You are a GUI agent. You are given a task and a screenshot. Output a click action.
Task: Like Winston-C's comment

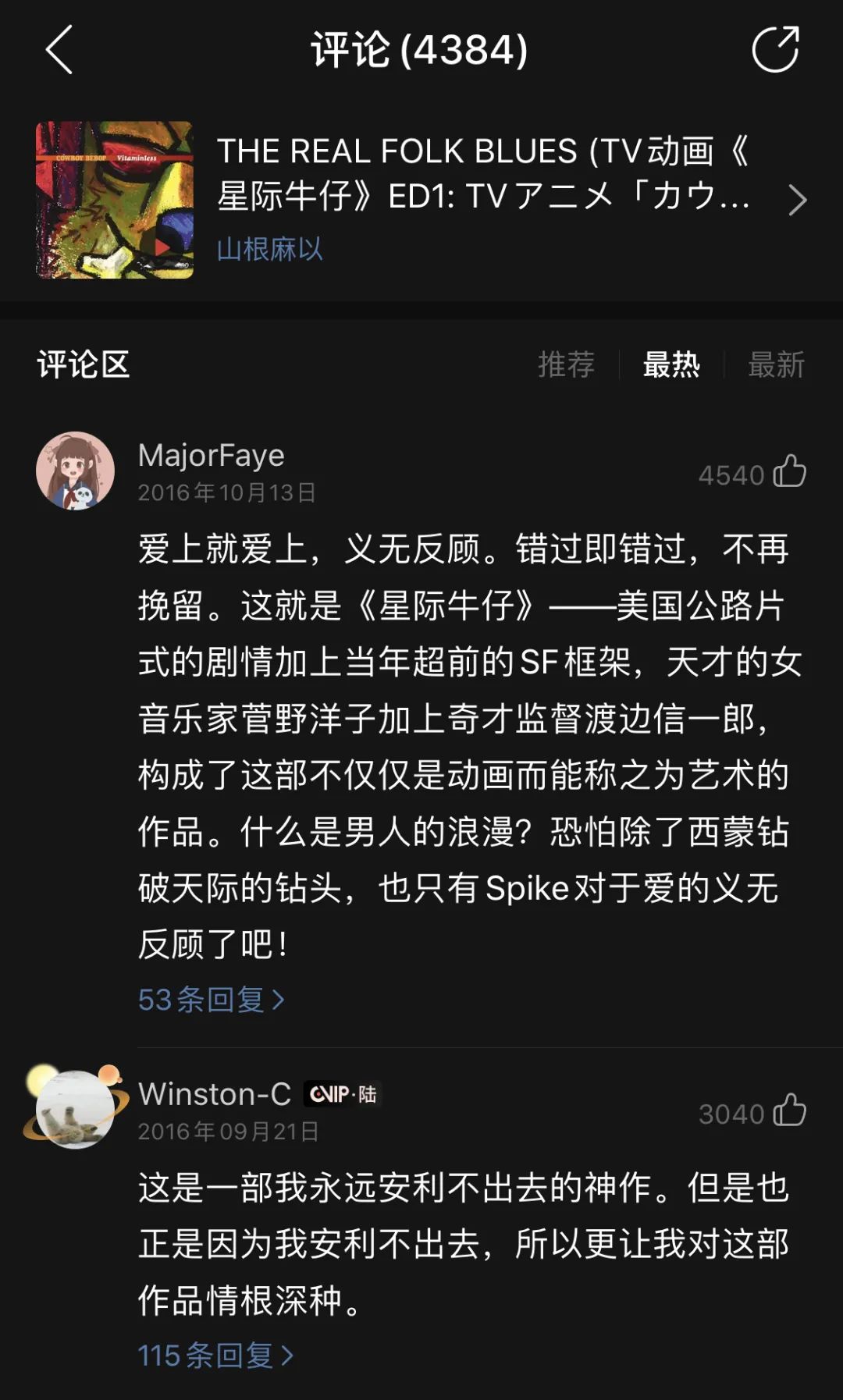(789, 1111)
